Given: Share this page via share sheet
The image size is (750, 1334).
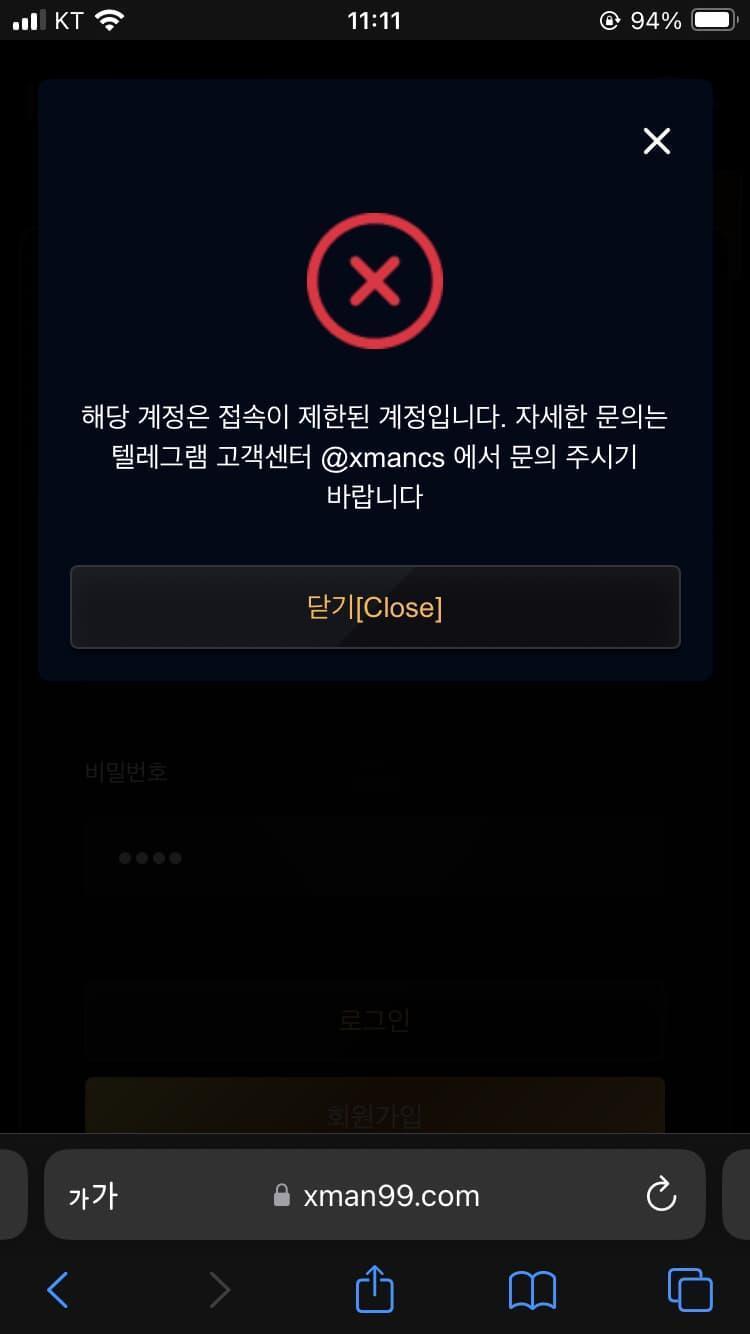Looking at the screenshot, I should (375, 1288).
